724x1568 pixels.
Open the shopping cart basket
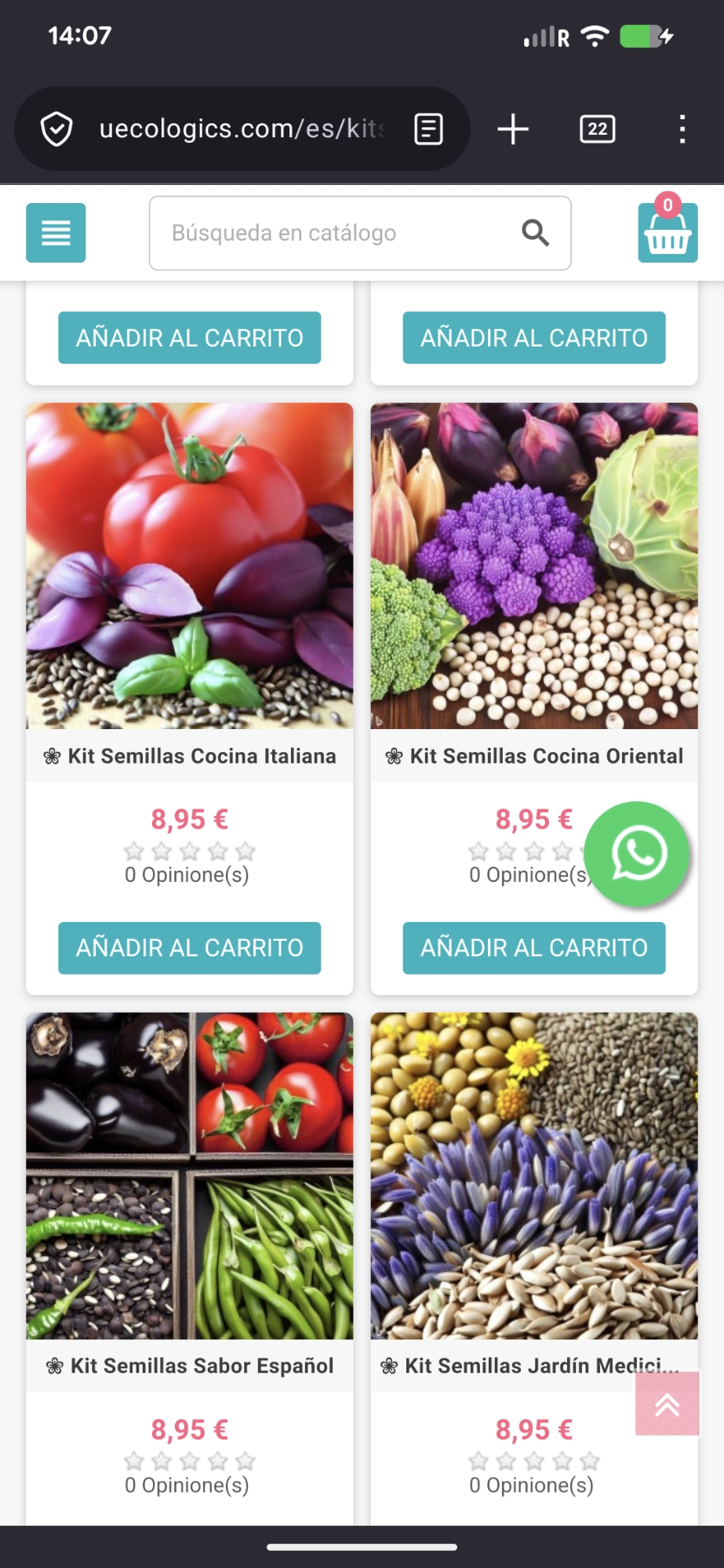click(668, 233)
